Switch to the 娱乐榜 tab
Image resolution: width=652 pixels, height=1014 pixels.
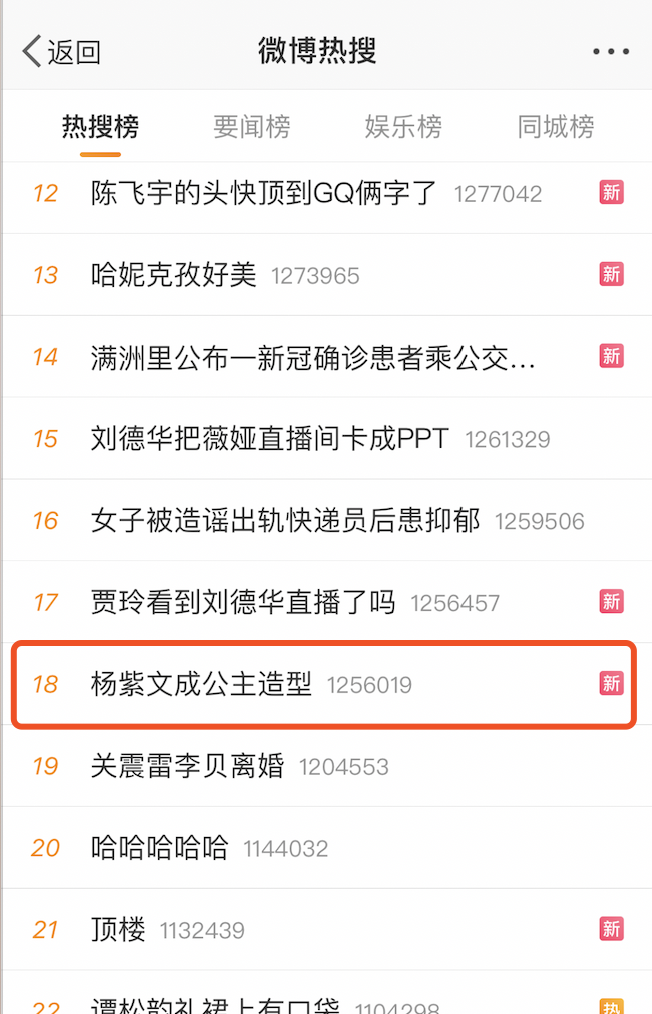tap(403, 127)
